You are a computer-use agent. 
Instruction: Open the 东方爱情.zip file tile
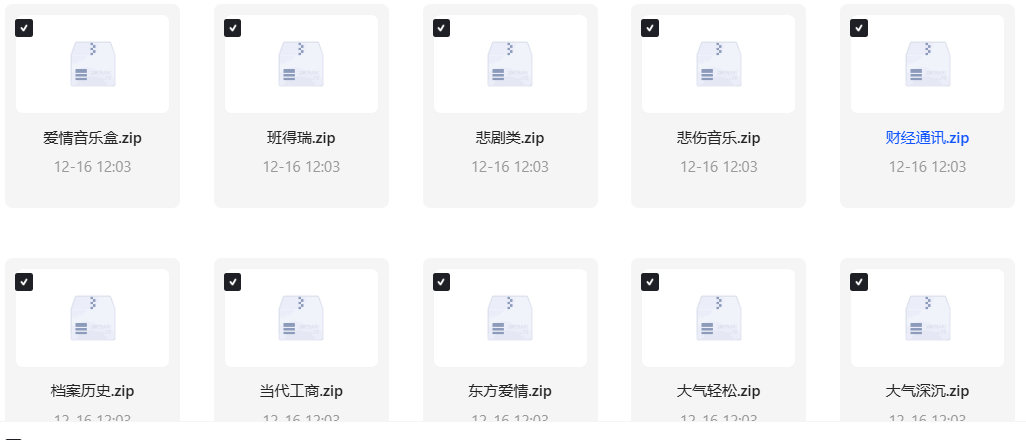[510, 318]
